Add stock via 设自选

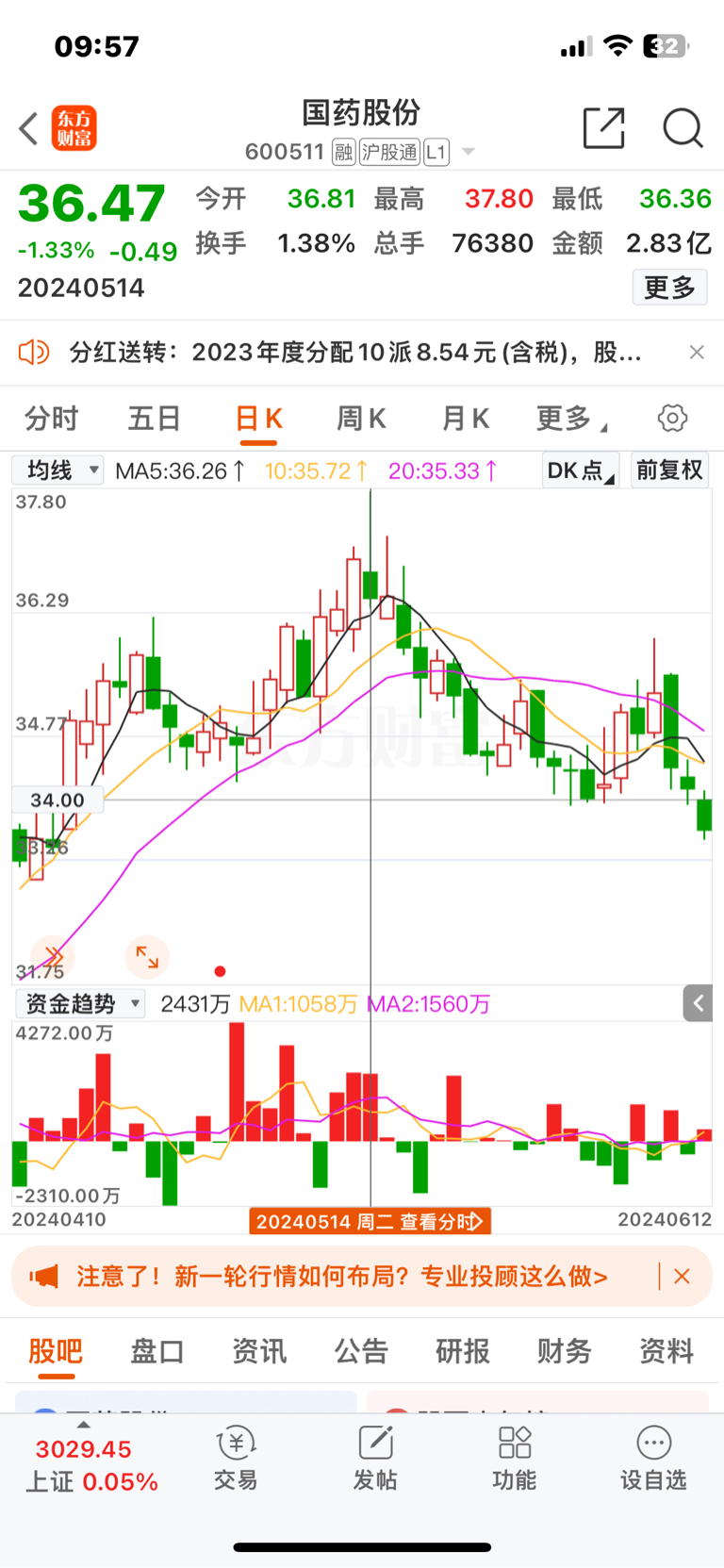tap(653, 1458)
